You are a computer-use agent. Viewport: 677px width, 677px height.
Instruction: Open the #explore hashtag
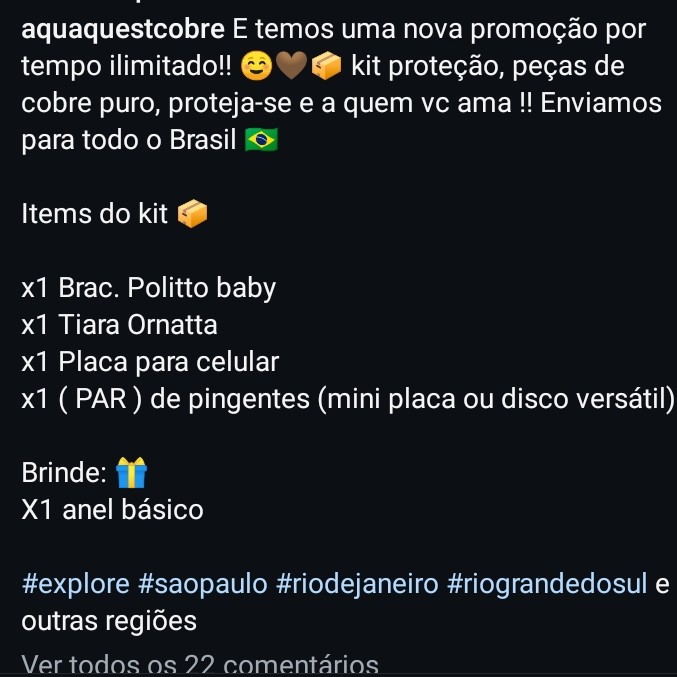tap(75, 583)
